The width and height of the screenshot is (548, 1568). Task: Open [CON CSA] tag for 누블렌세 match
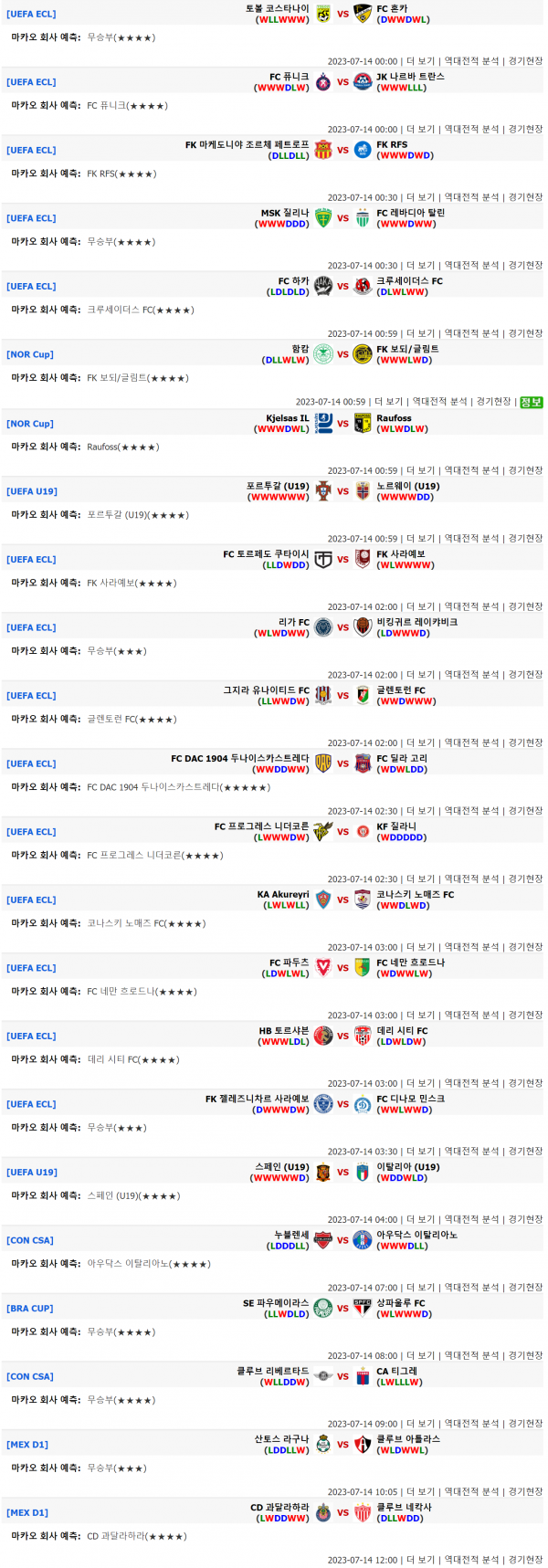pos(30,1240)
